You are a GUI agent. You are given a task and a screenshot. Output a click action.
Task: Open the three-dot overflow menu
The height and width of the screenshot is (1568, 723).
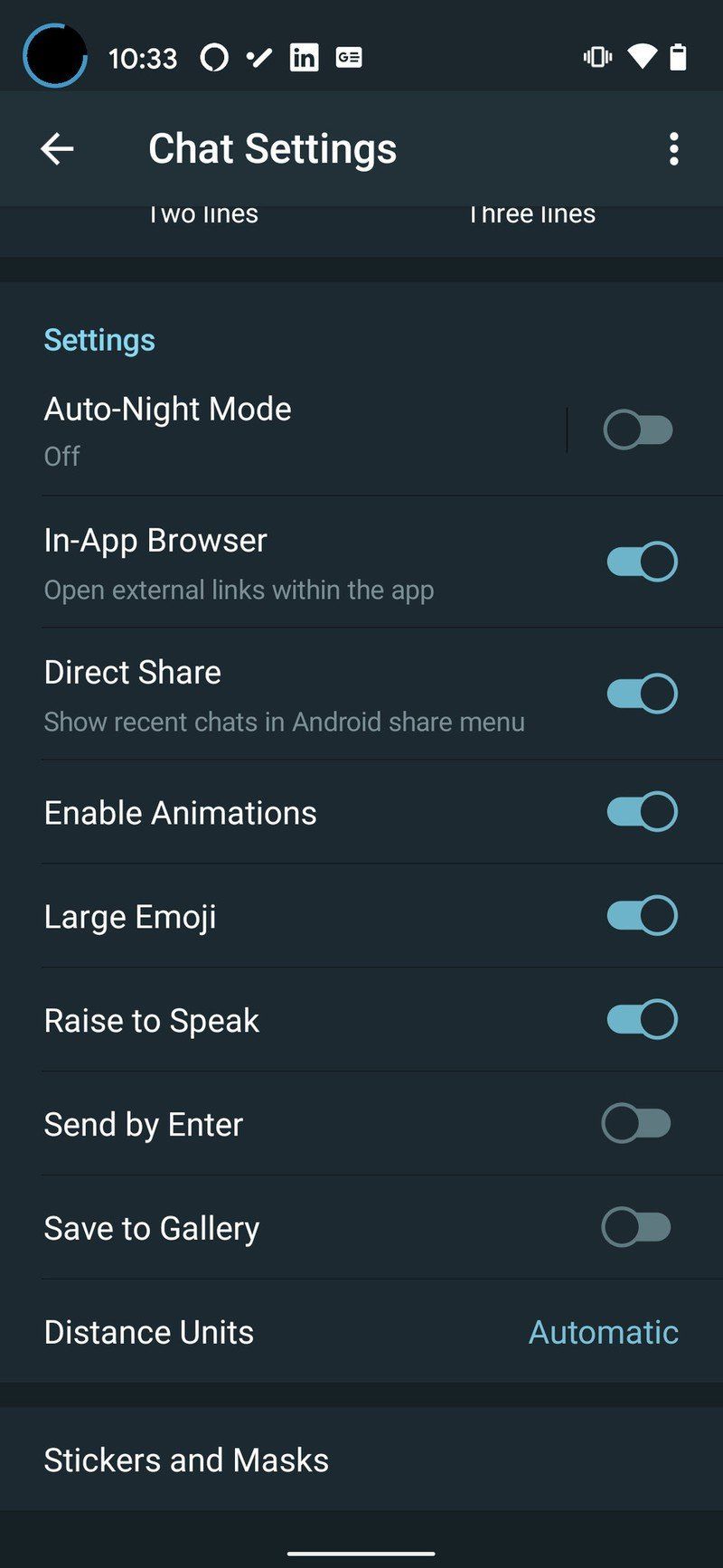tap(673, 148)
